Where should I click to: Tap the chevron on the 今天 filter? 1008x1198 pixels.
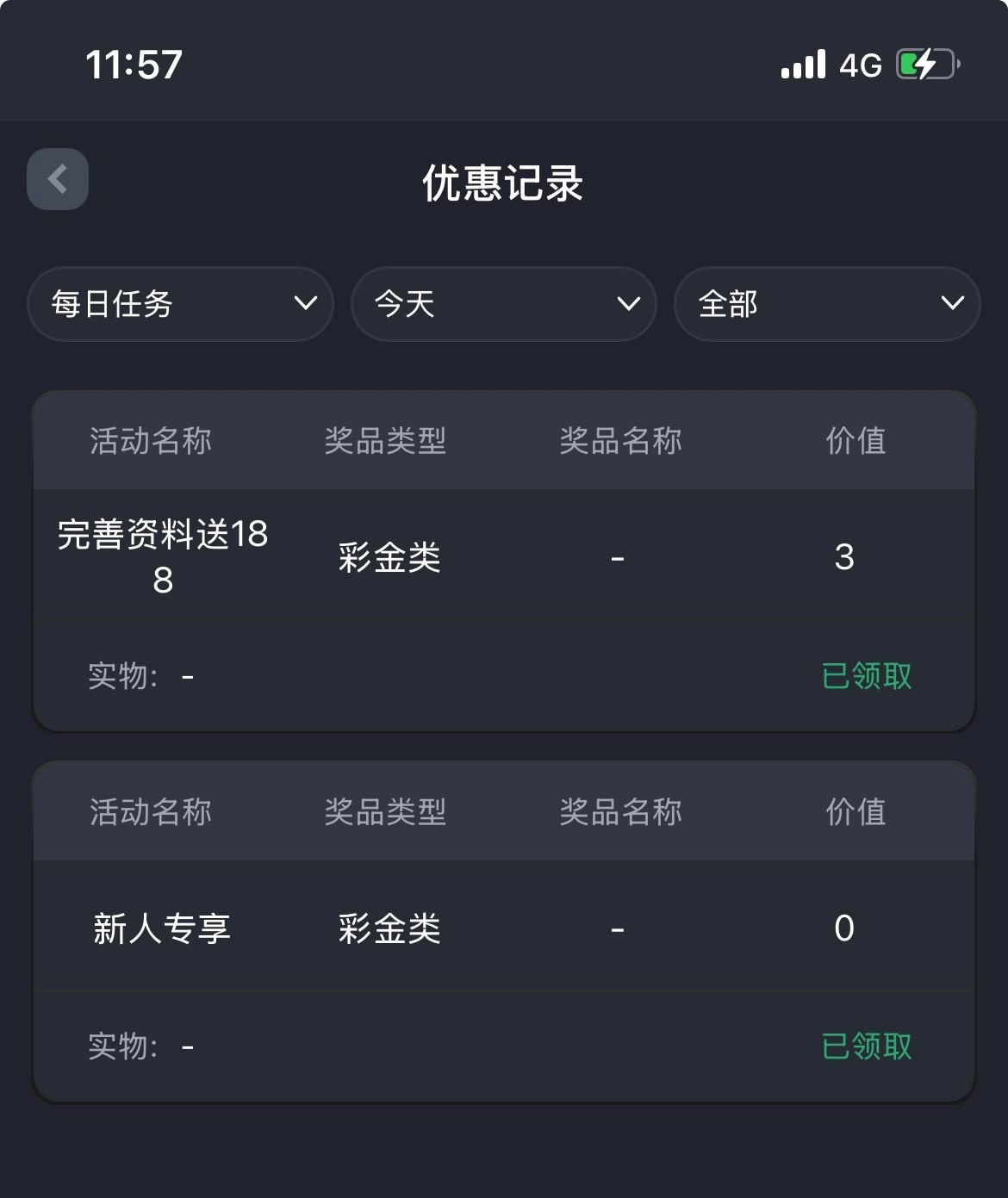627,303
